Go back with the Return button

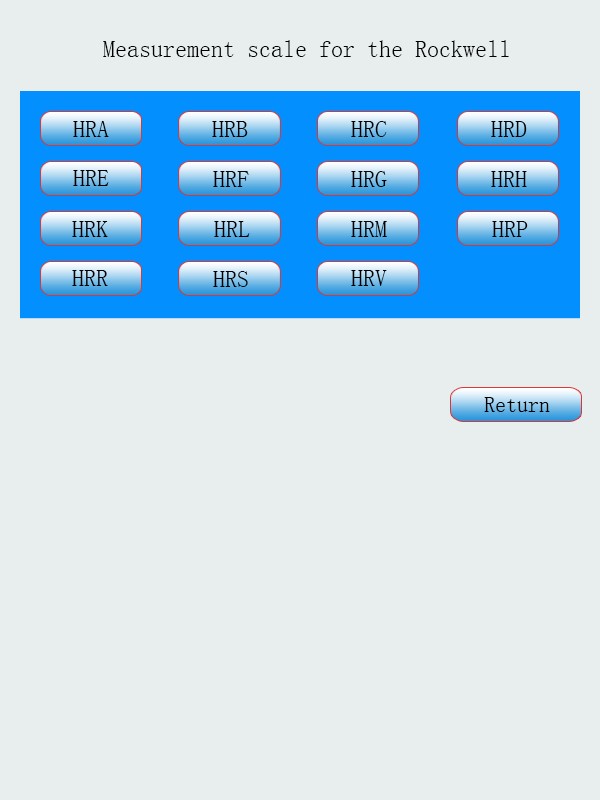click(x=516, y=405)
